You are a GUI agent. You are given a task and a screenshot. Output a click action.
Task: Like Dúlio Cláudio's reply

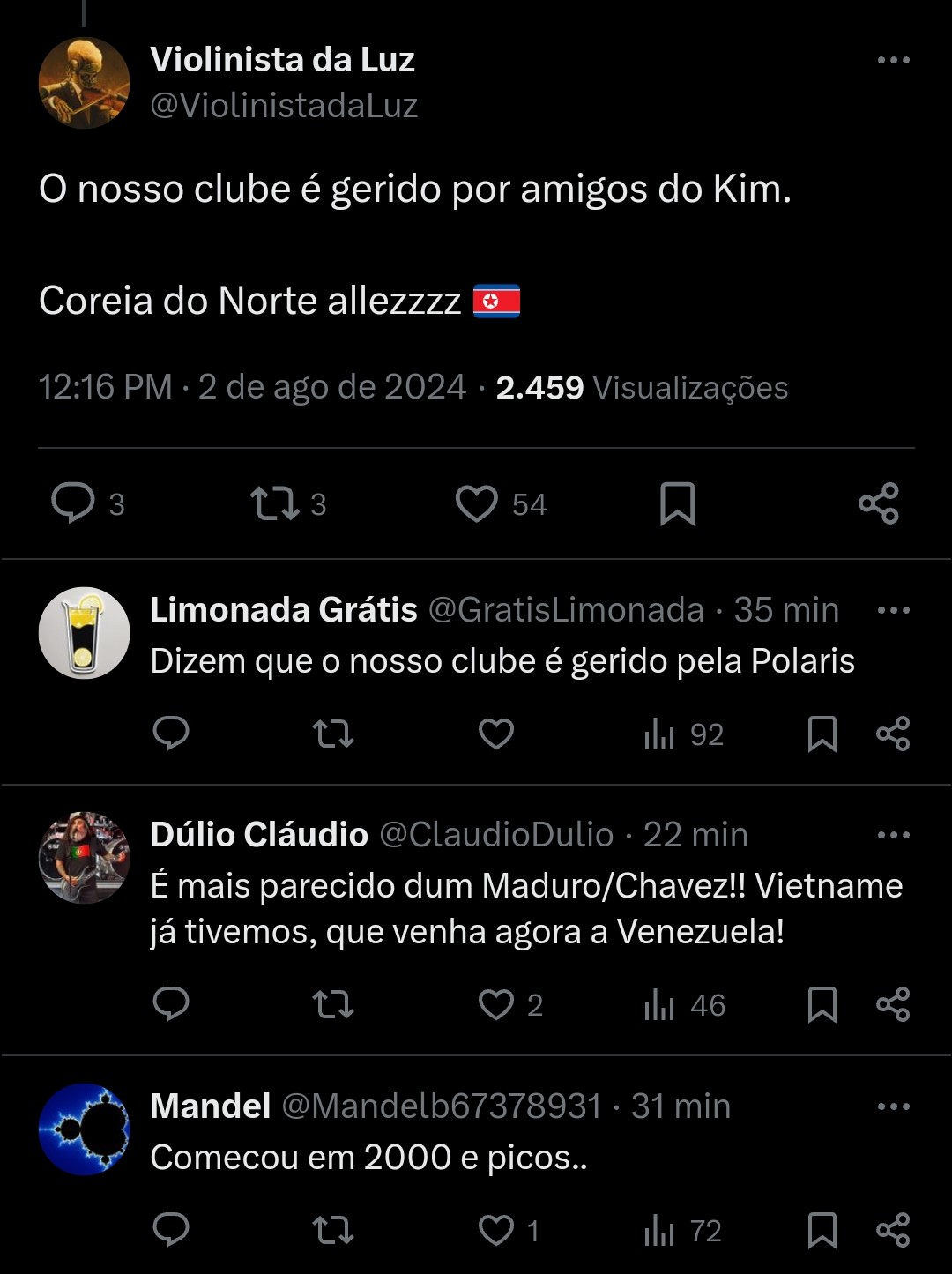(496, 1004)
